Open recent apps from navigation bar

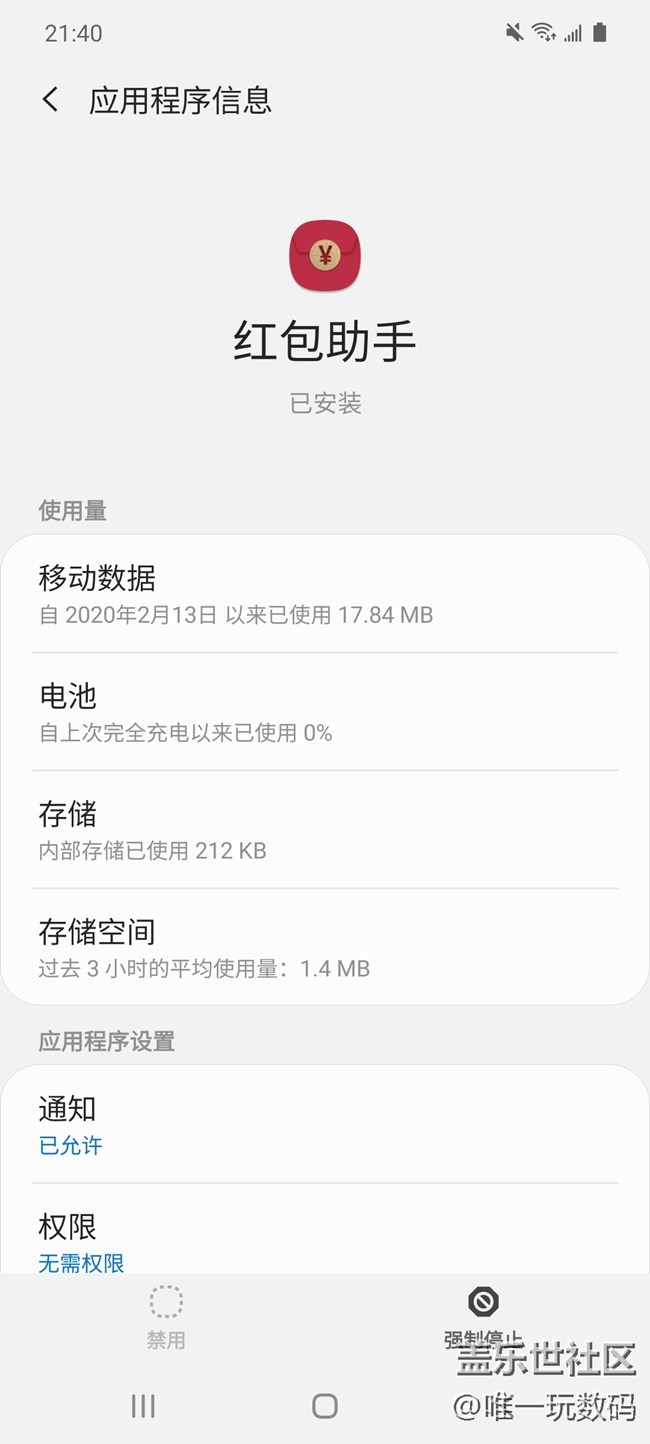click(x=143, y=1406)
